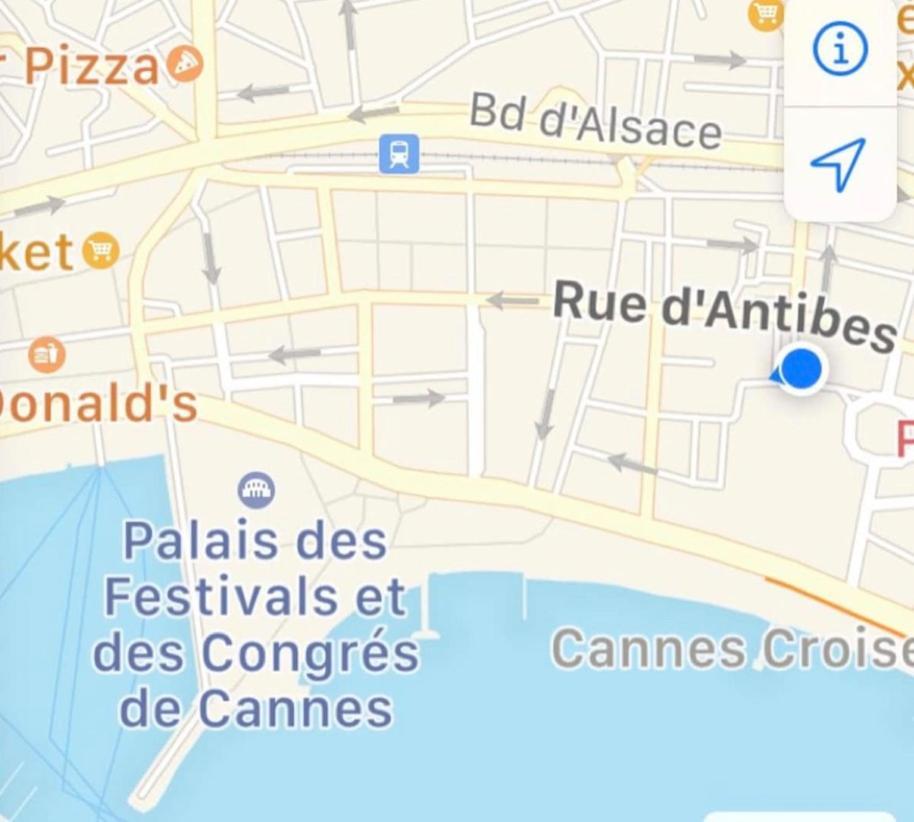This screenshot has height=822, width=914.
Task: Select the train station marker
Action: coord(399,154)
